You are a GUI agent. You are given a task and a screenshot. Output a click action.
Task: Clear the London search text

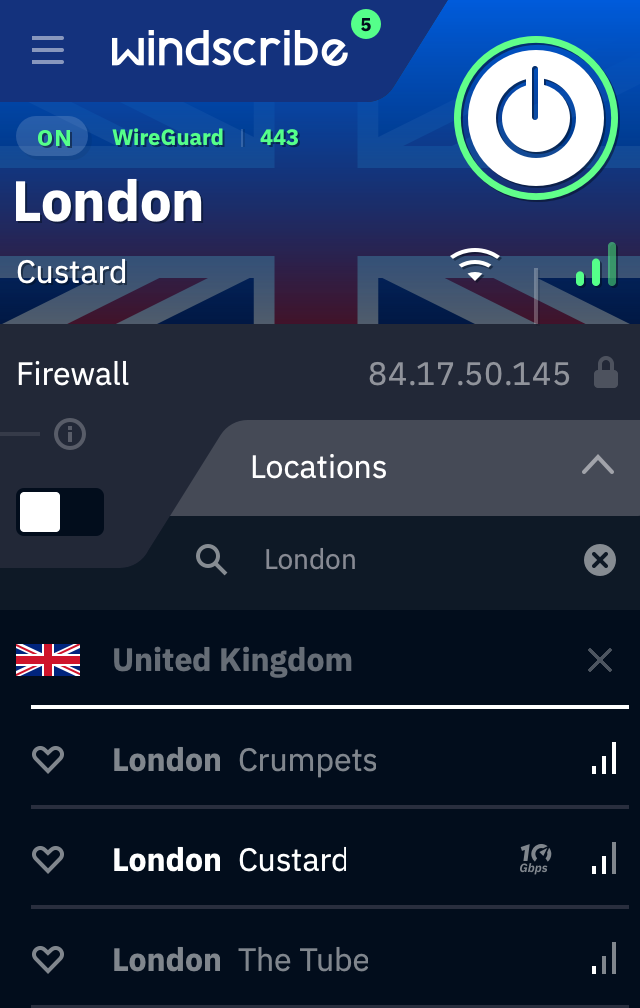point(599,560)
